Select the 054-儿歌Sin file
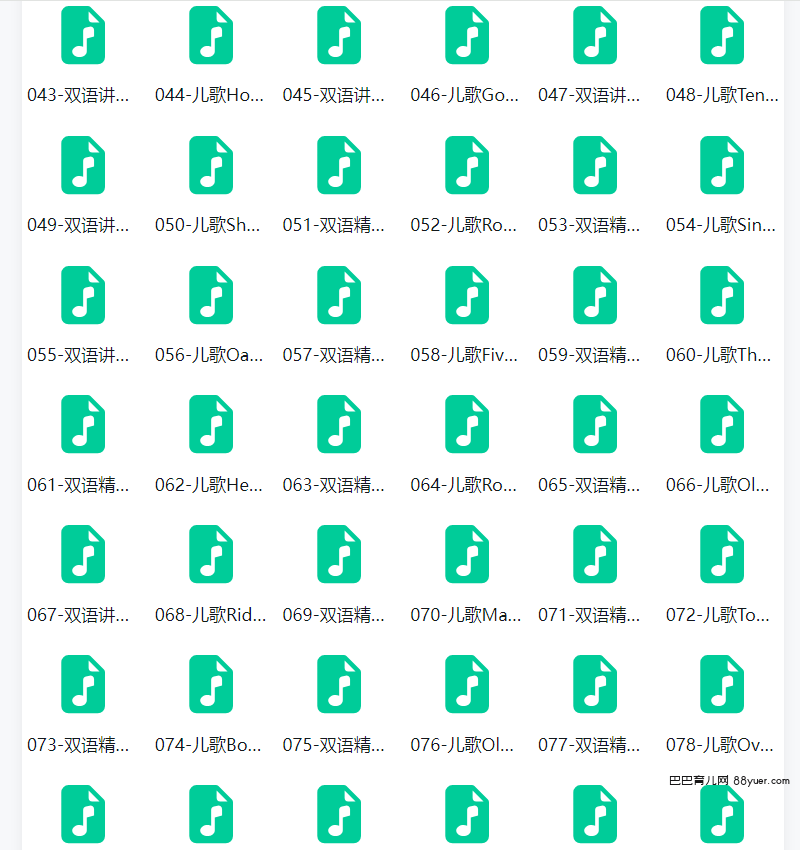The width and height of the screenshot is (800, 850). point(722,166)
